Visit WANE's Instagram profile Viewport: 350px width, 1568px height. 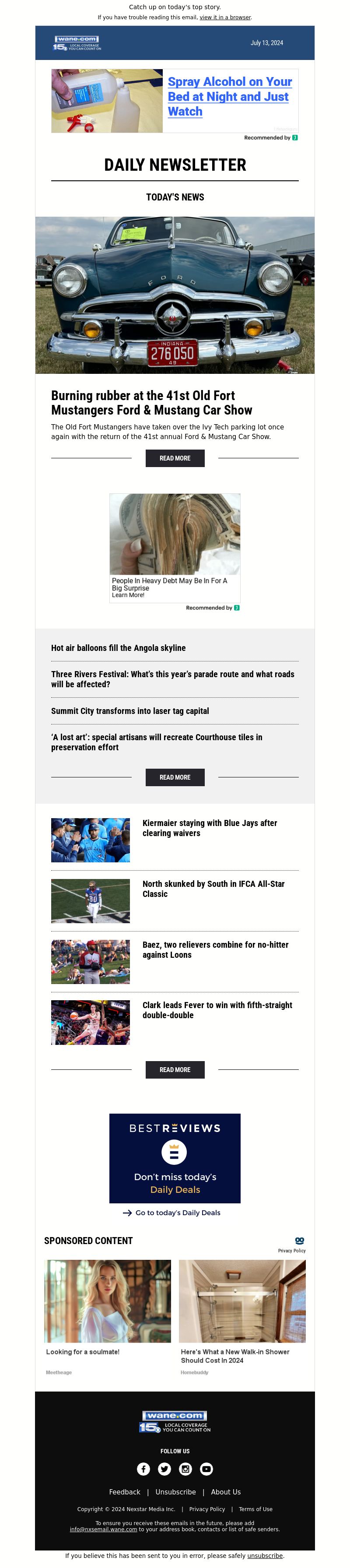click(x=185, y=1469)
